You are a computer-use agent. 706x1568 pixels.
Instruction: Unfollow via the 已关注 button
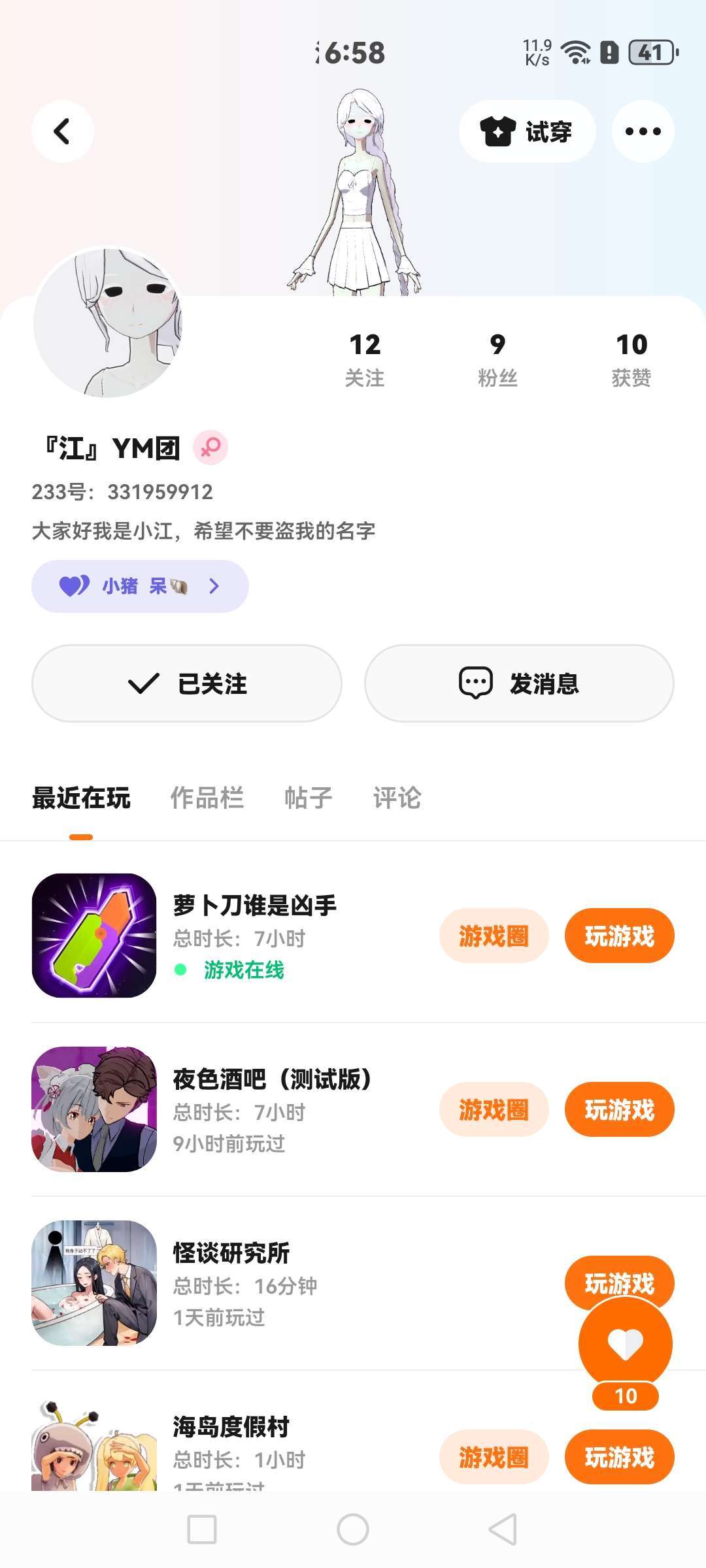[x=186, y=683]
